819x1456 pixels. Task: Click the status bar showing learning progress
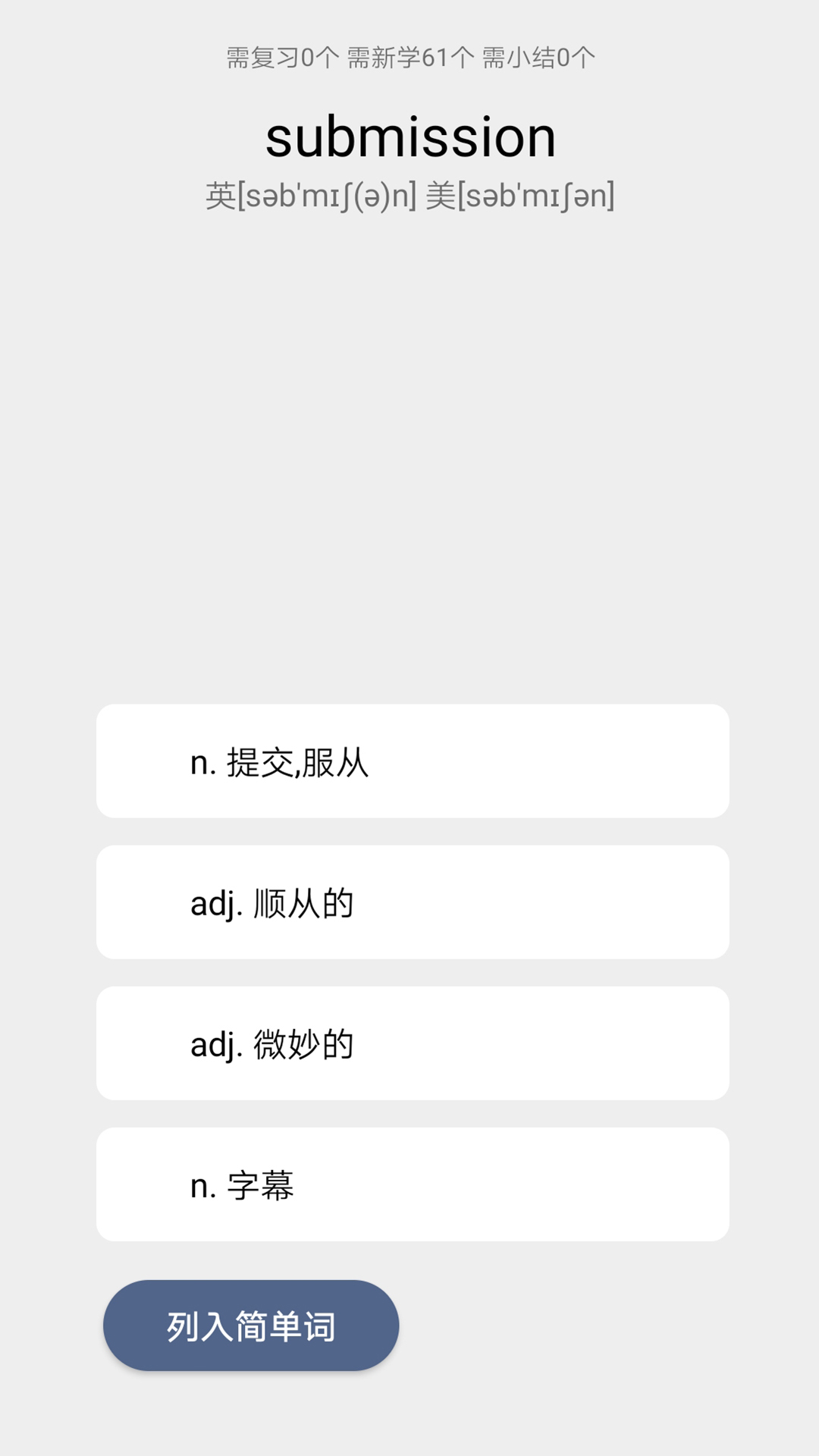[409, 57]
